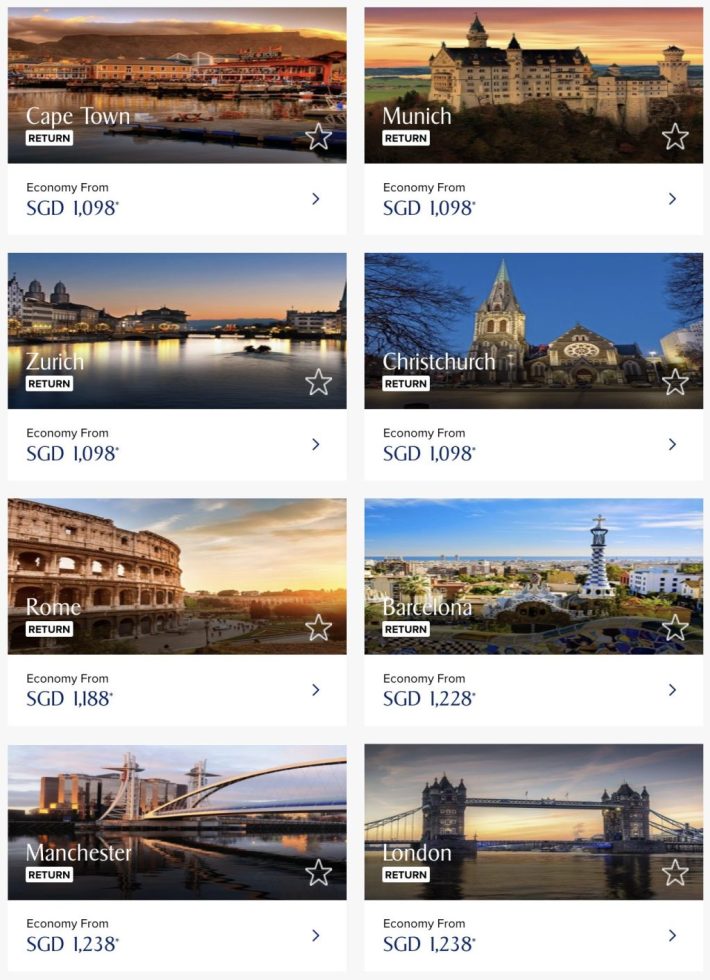Mark Barcelona as a favorite
Viewport: 710px width, 980px height.
(675, 627)
